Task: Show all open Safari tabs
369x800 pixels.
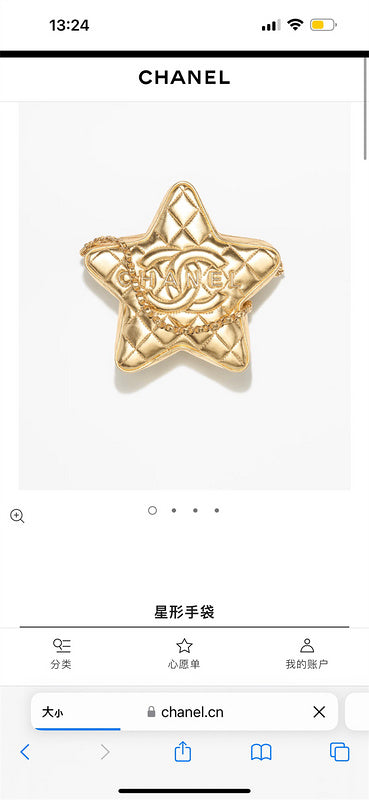Action: pyautogui.click(x=339, y=752)
